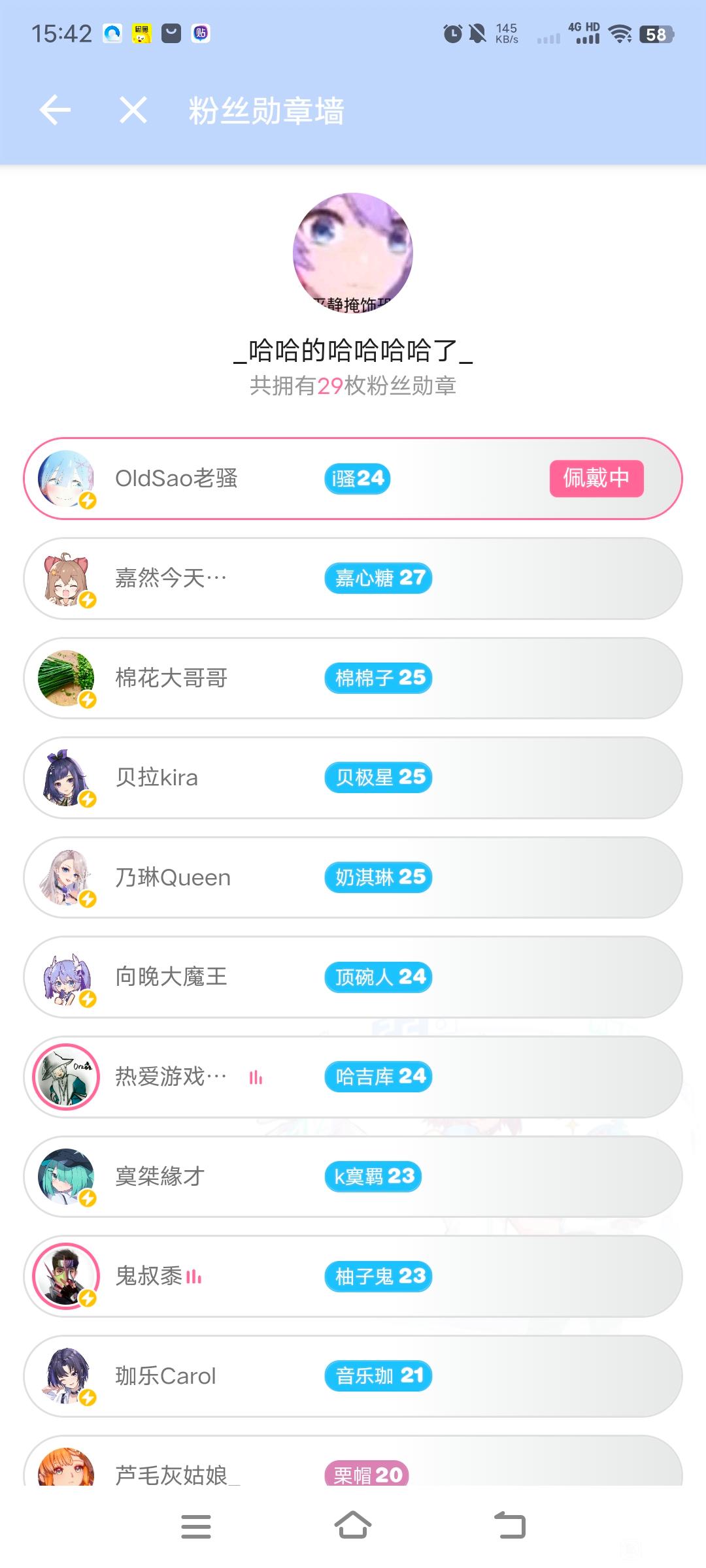706x1568 pixels.
Task: Close the fan medal wall page
Action: tap(133, 110)
